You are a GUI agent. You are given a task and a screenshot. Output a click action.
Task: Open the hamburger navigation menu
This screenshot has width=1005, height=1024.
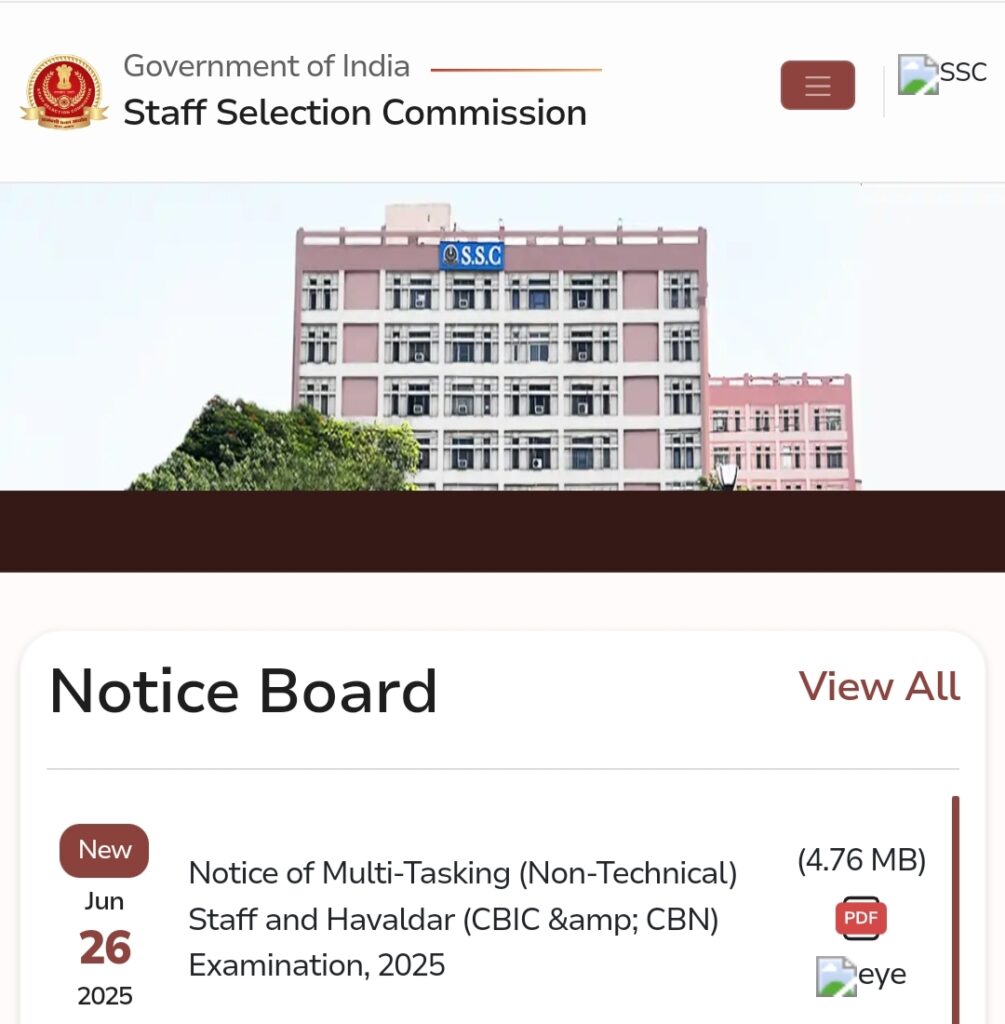click(x=817, y=85)
